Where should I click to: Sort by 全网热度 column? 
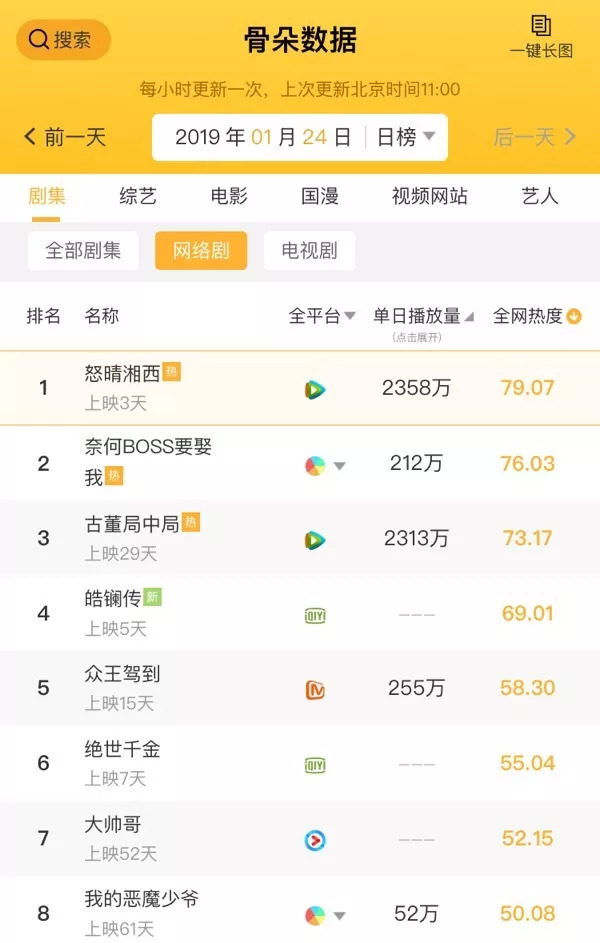(x=537, y=316)
